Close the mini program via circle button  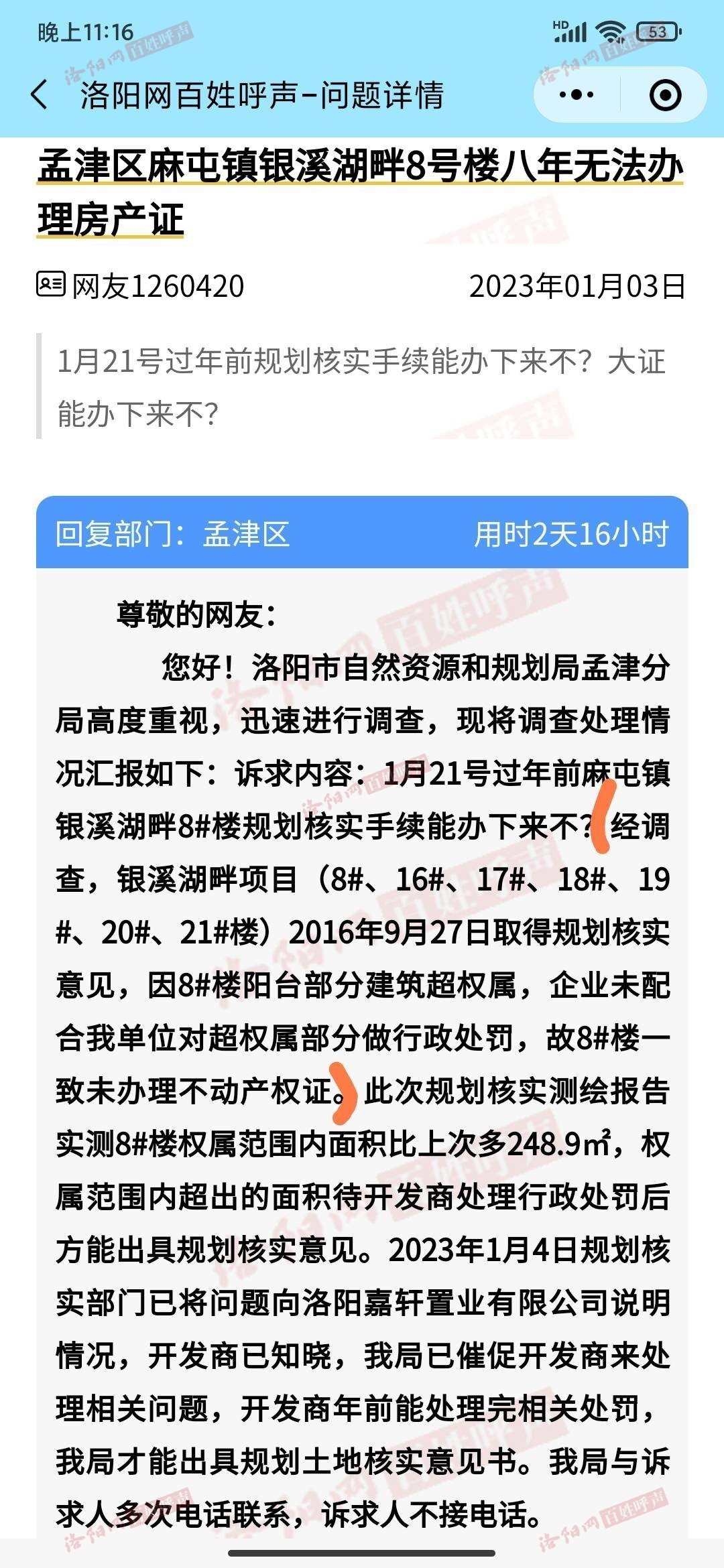(x=665, y=94)
